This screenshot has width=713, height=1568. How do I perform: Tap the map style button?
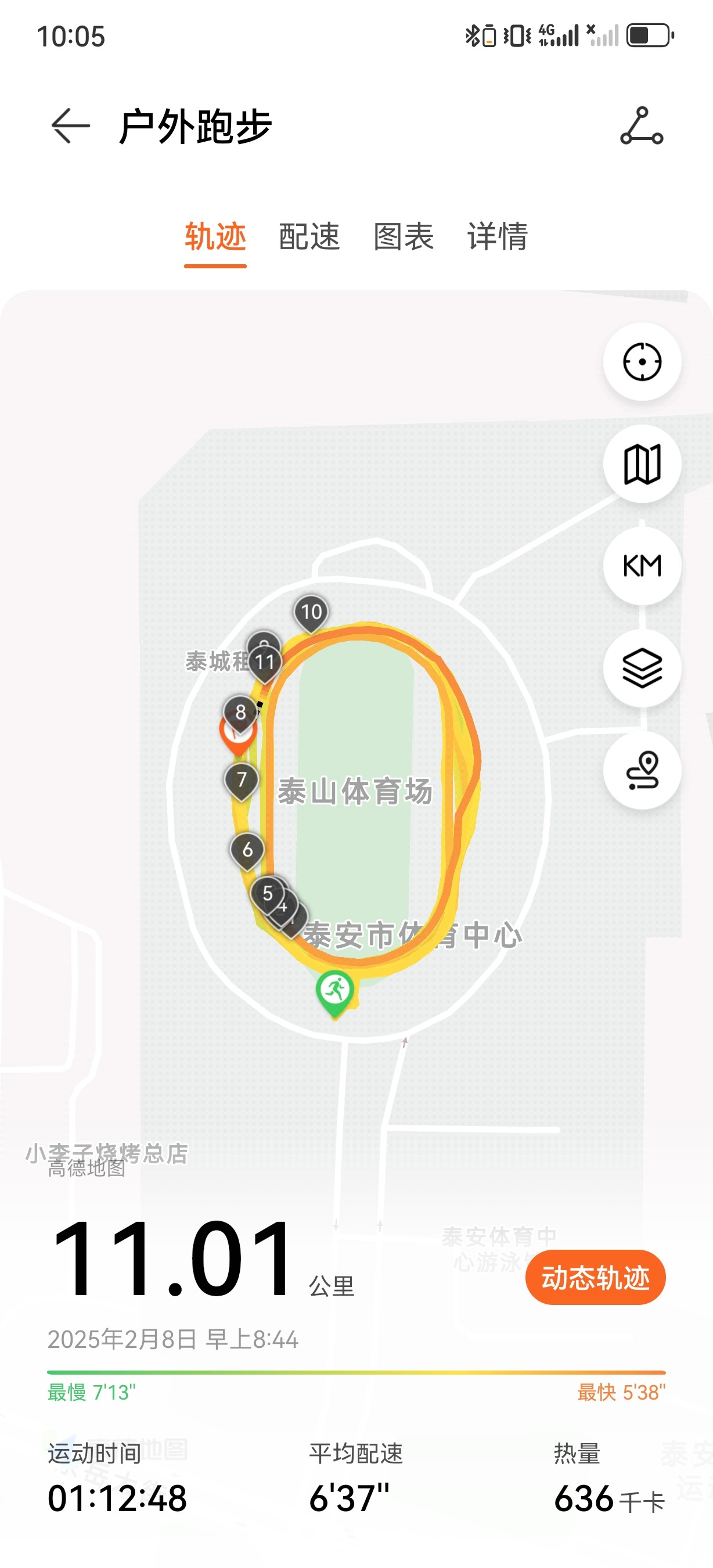(x=642, y=464)
